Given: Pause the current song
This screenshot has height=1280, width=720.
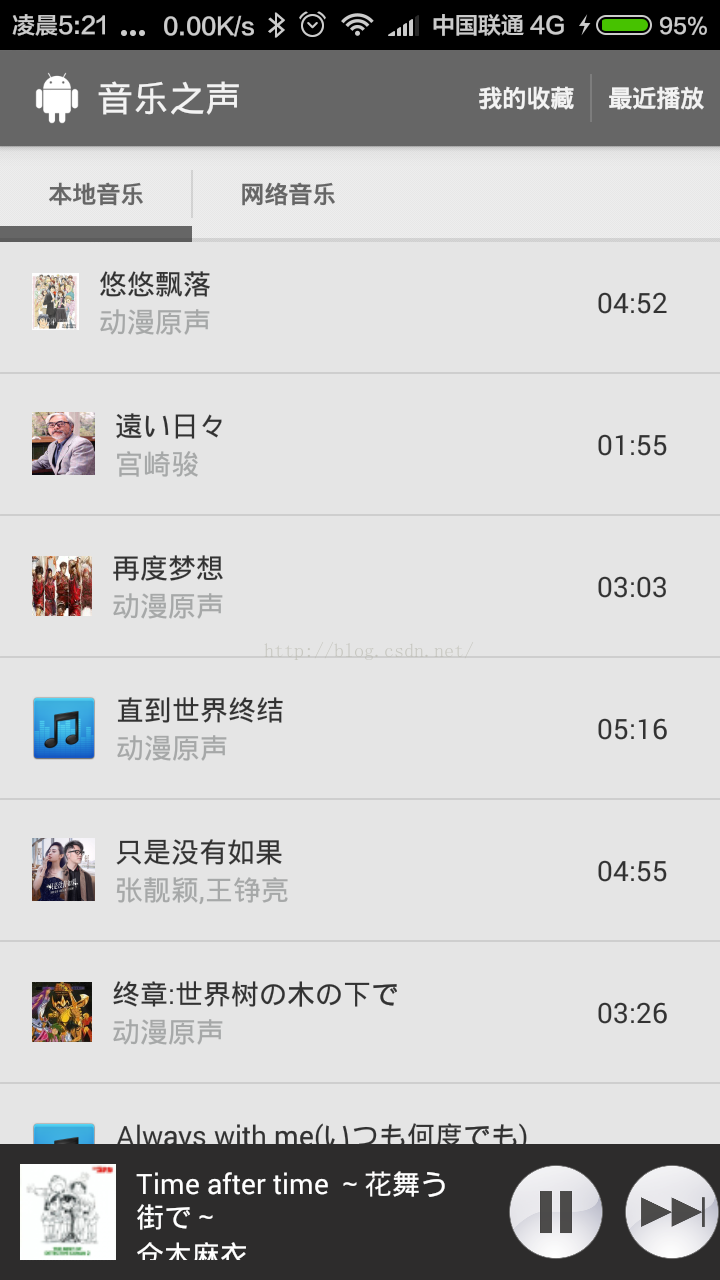Looking at the screenshot, I should [556, 1212].
